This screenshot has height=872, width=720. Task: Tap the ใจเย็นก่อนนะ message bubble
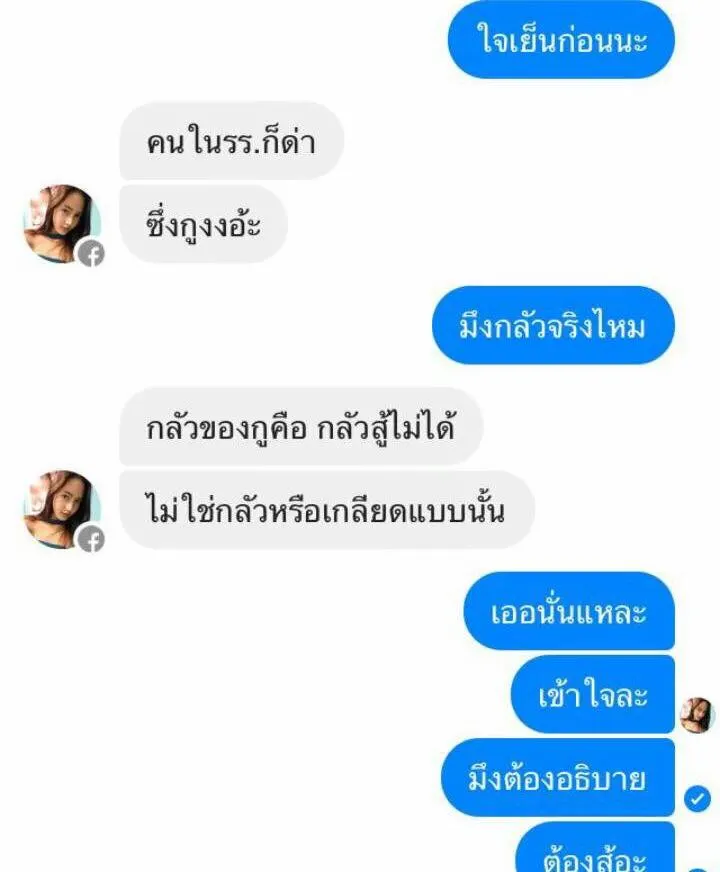point(561,40)
